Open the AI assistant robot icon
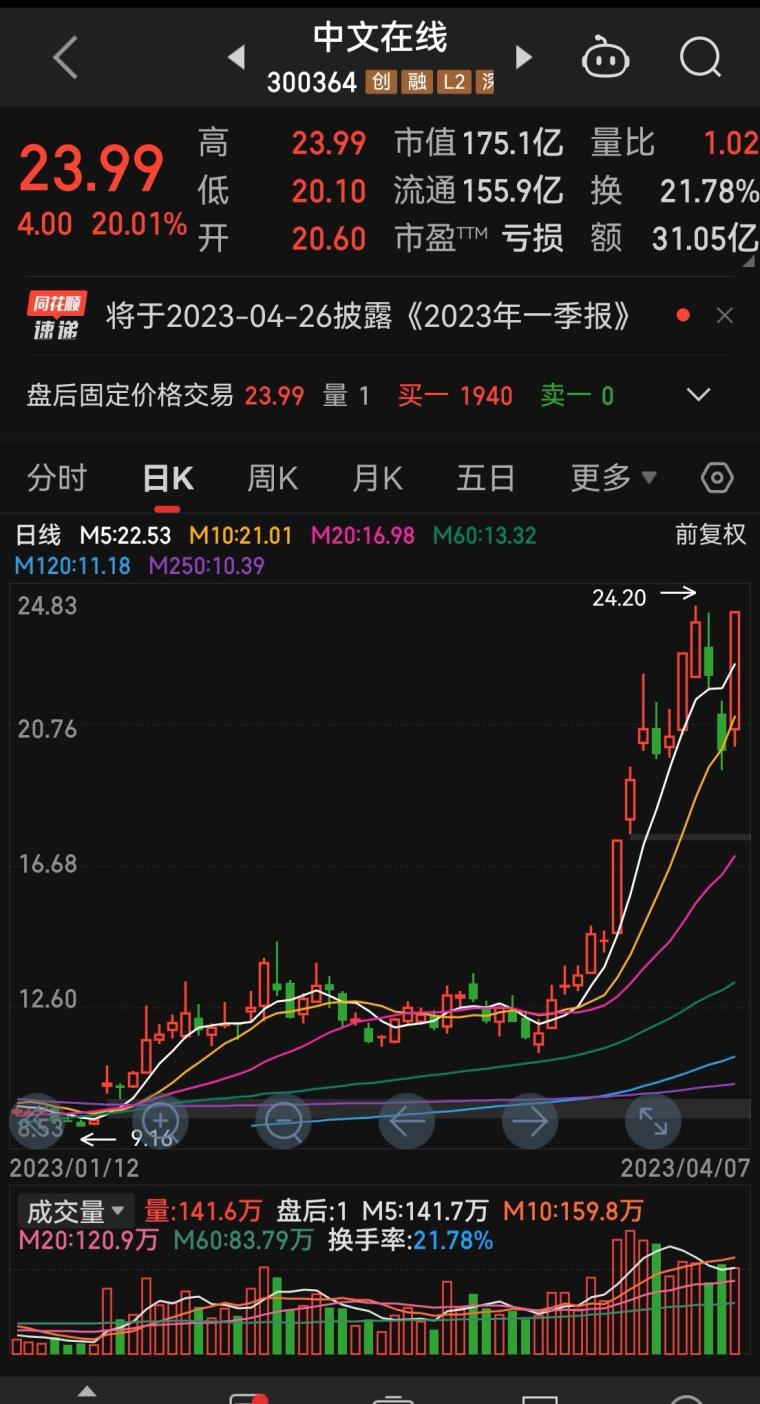Image resolution: width=760 pixels, height=1404 pixels. pyautogui.click(x=605, y=58)
